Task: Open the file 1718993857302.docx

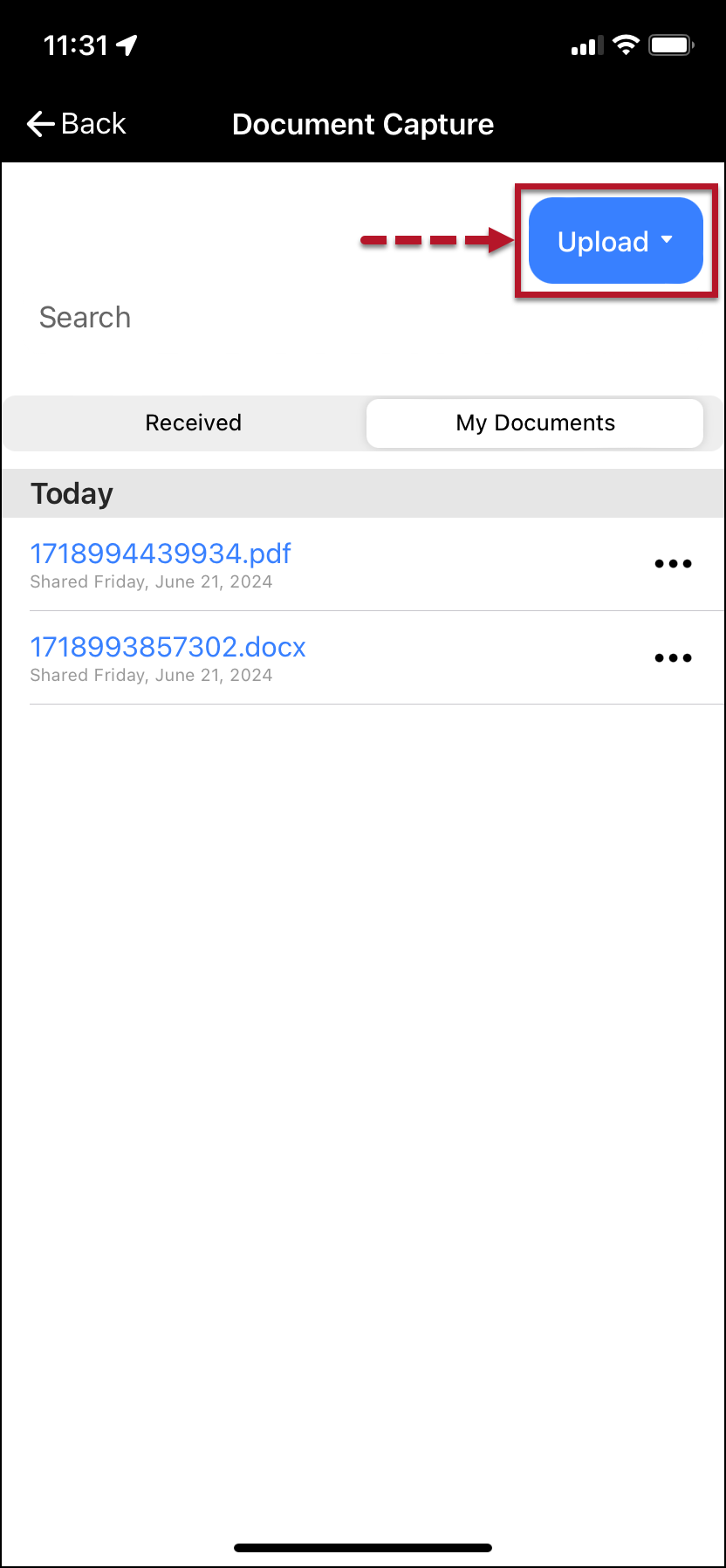Action: click(168, 647)
